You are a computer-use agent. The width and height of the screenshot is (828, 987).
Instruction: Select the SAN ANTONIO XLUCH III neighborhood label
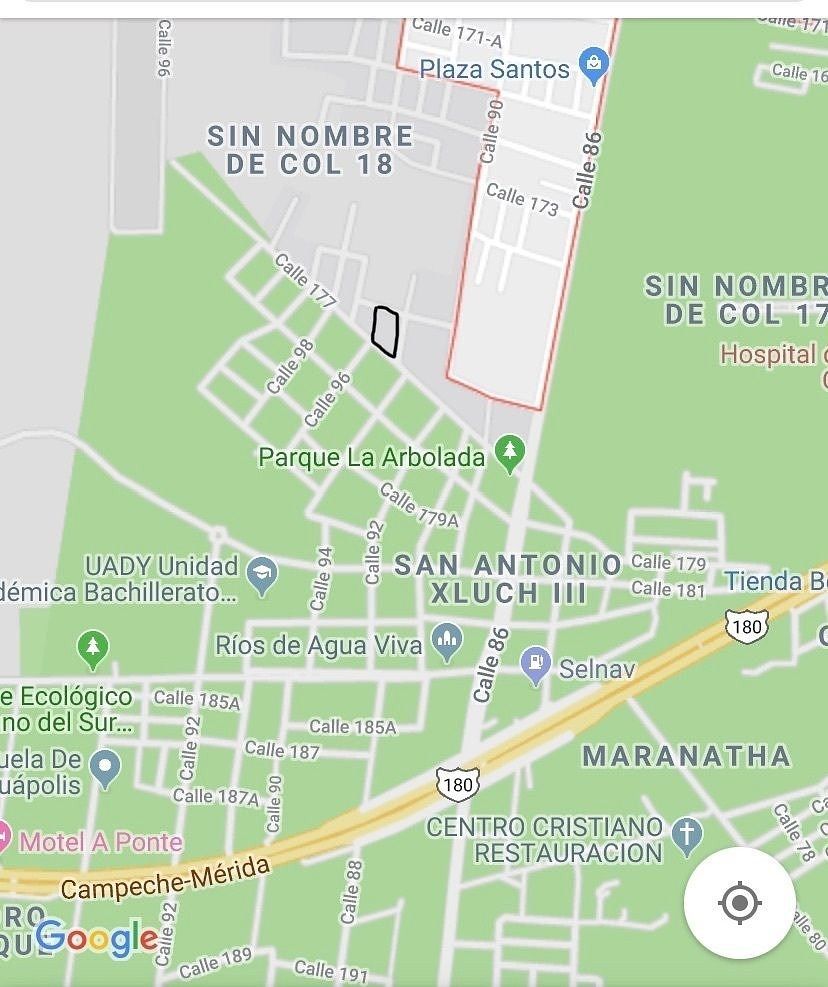click(x=510, y=576)
